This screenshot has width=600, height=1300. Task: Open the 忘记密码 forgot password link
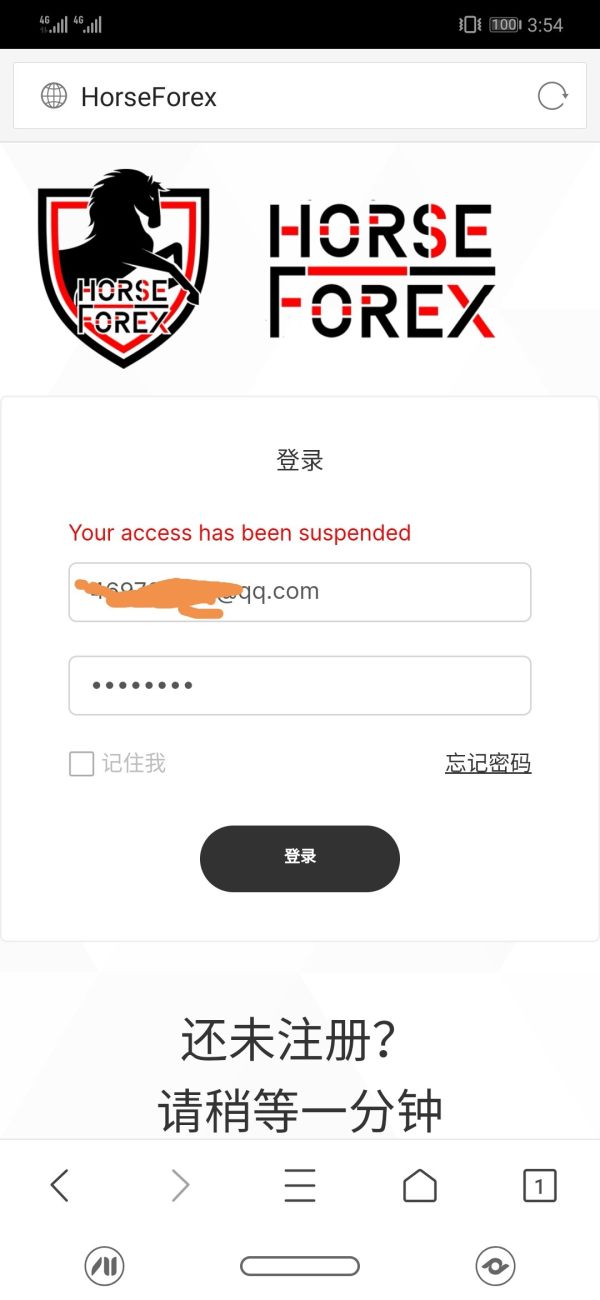point(487,764)
